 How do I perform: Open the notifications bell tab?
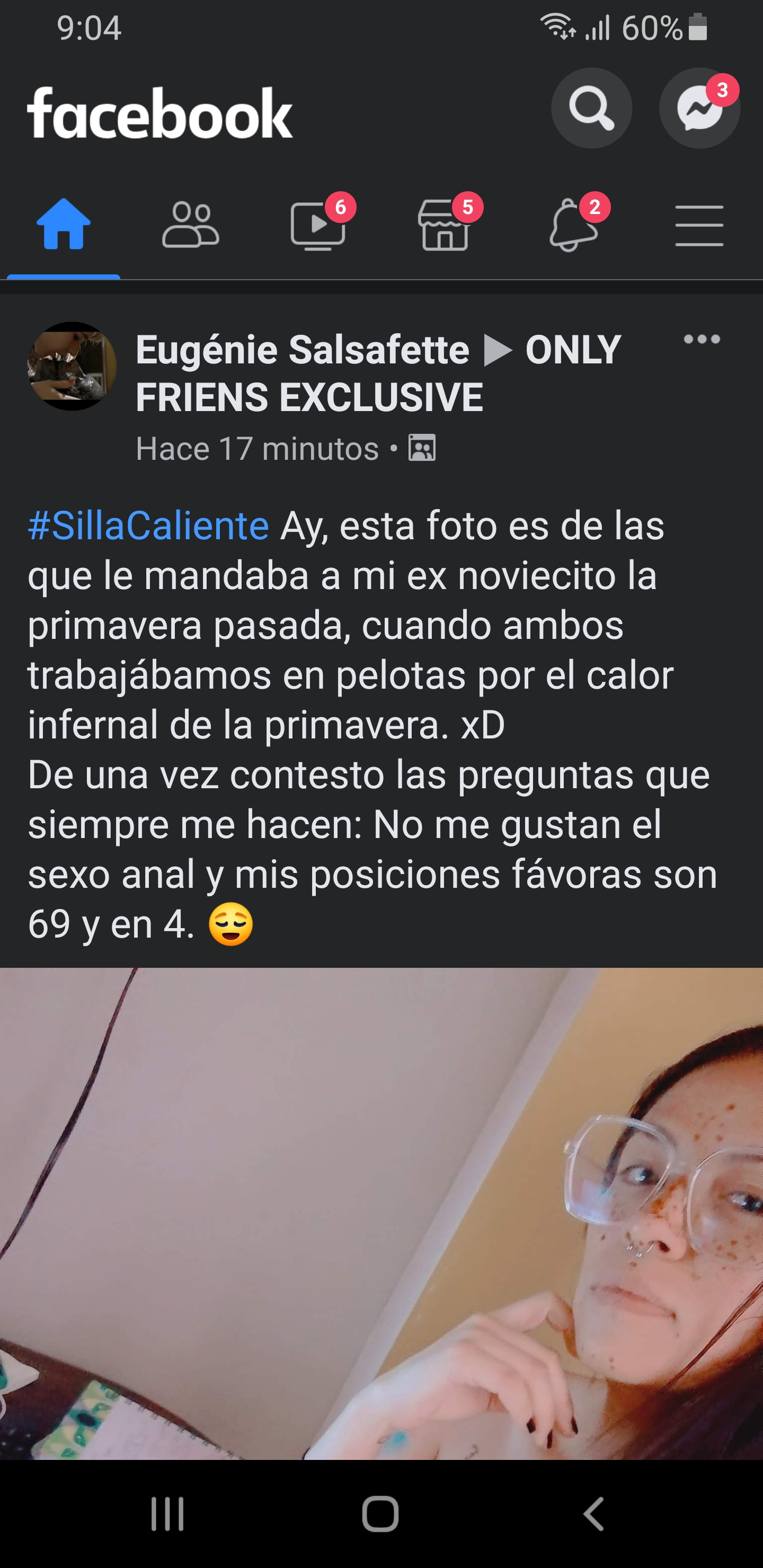point(572,226)
